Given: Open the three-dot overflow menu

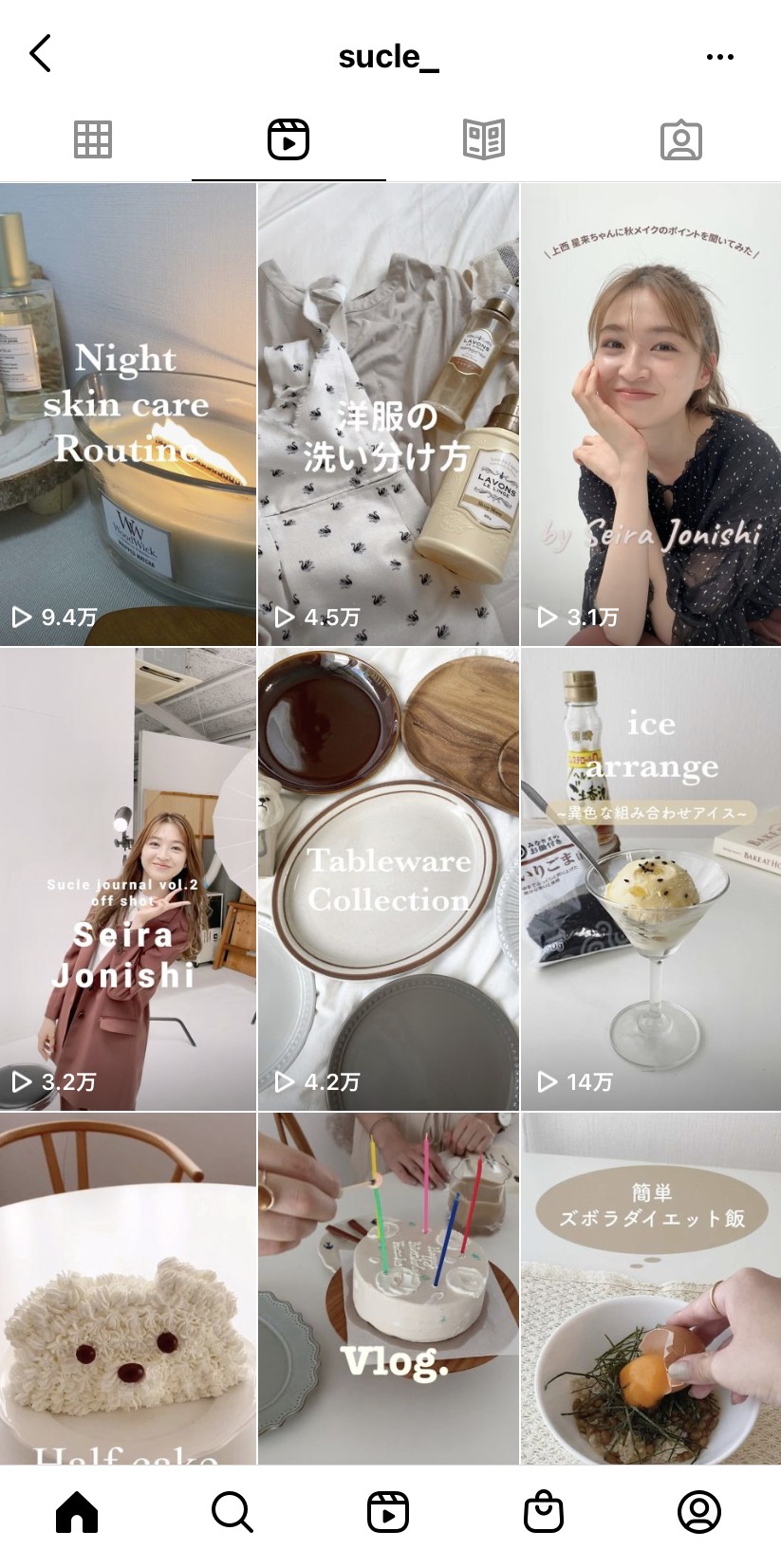Looking at the screenshot, I should (x=720, y=57).
